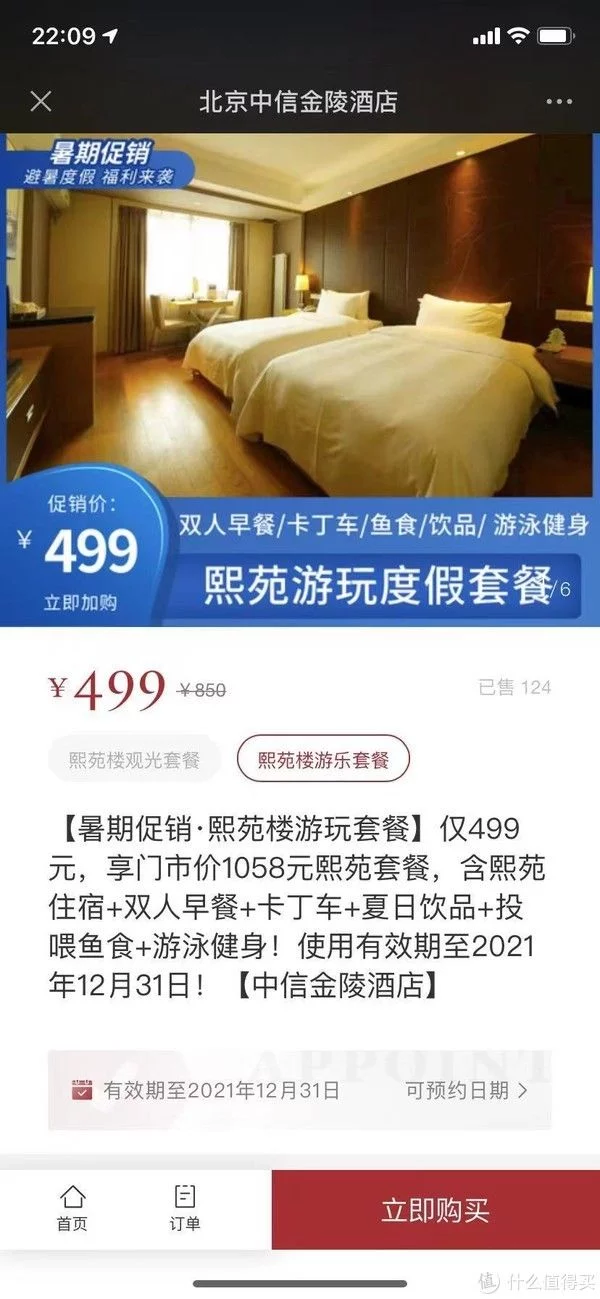Select the 熙苑楼观光套餐 option
The width and height of the screenshot is (600, 1299).
[x=134, y=761]
